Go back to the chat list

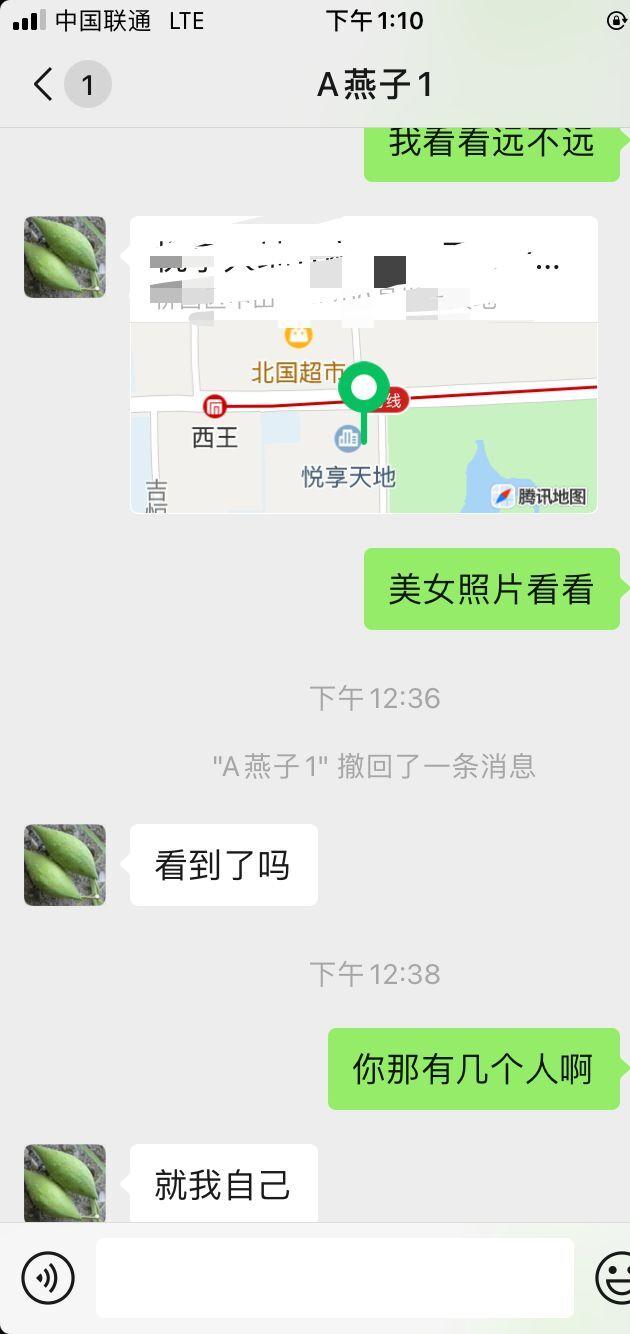coord(43,85)
